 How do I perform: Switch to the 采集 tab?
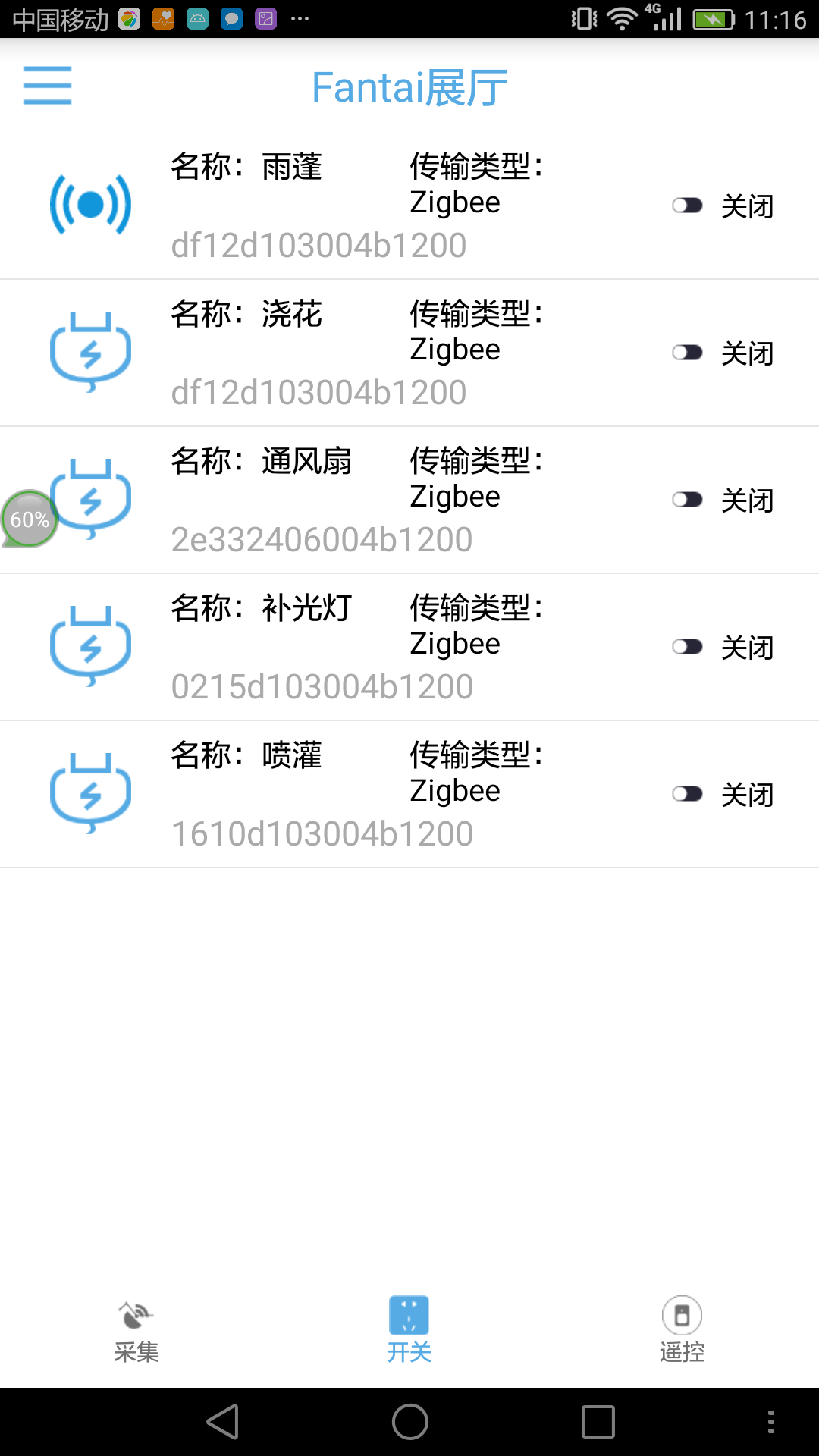click(136, 1329)
